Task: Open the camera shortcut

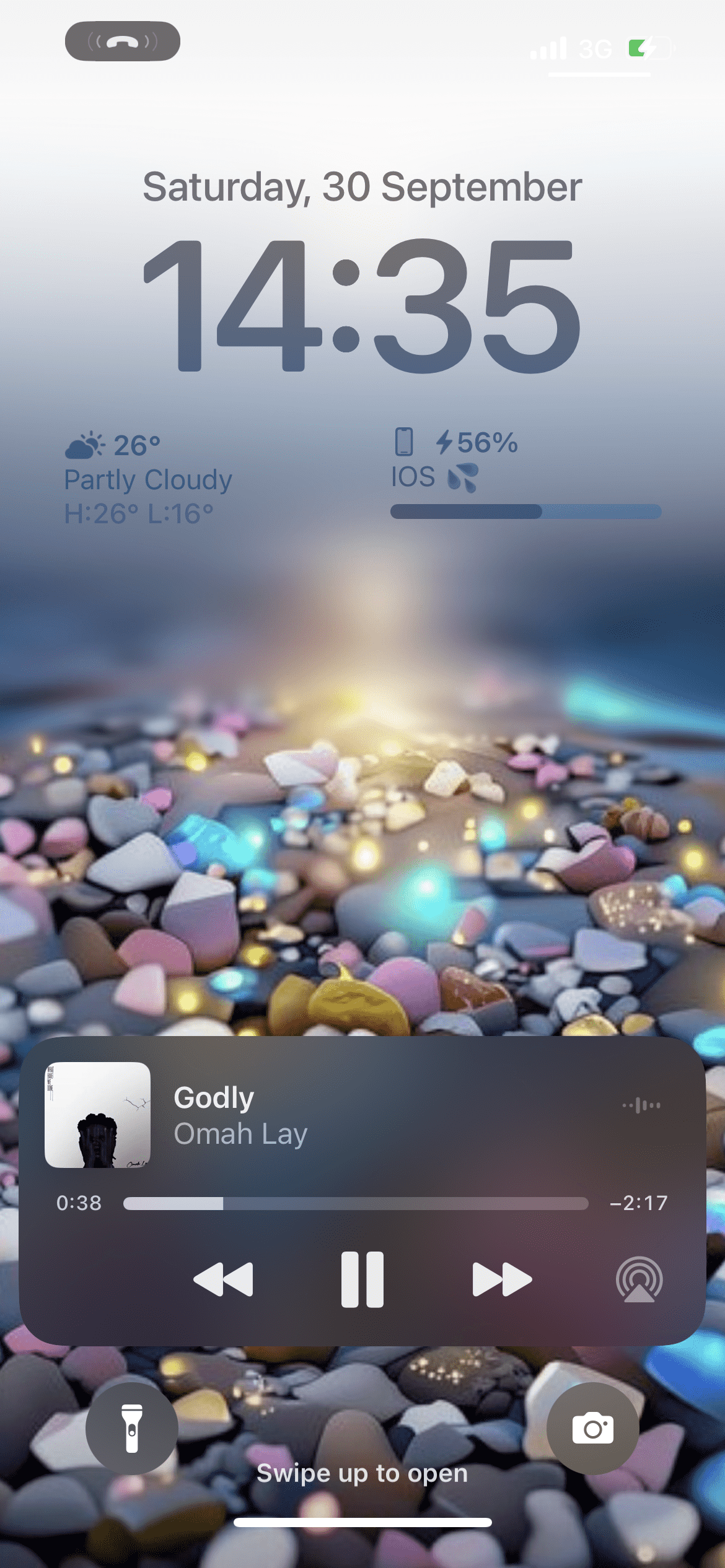Action: [593, 1428]
